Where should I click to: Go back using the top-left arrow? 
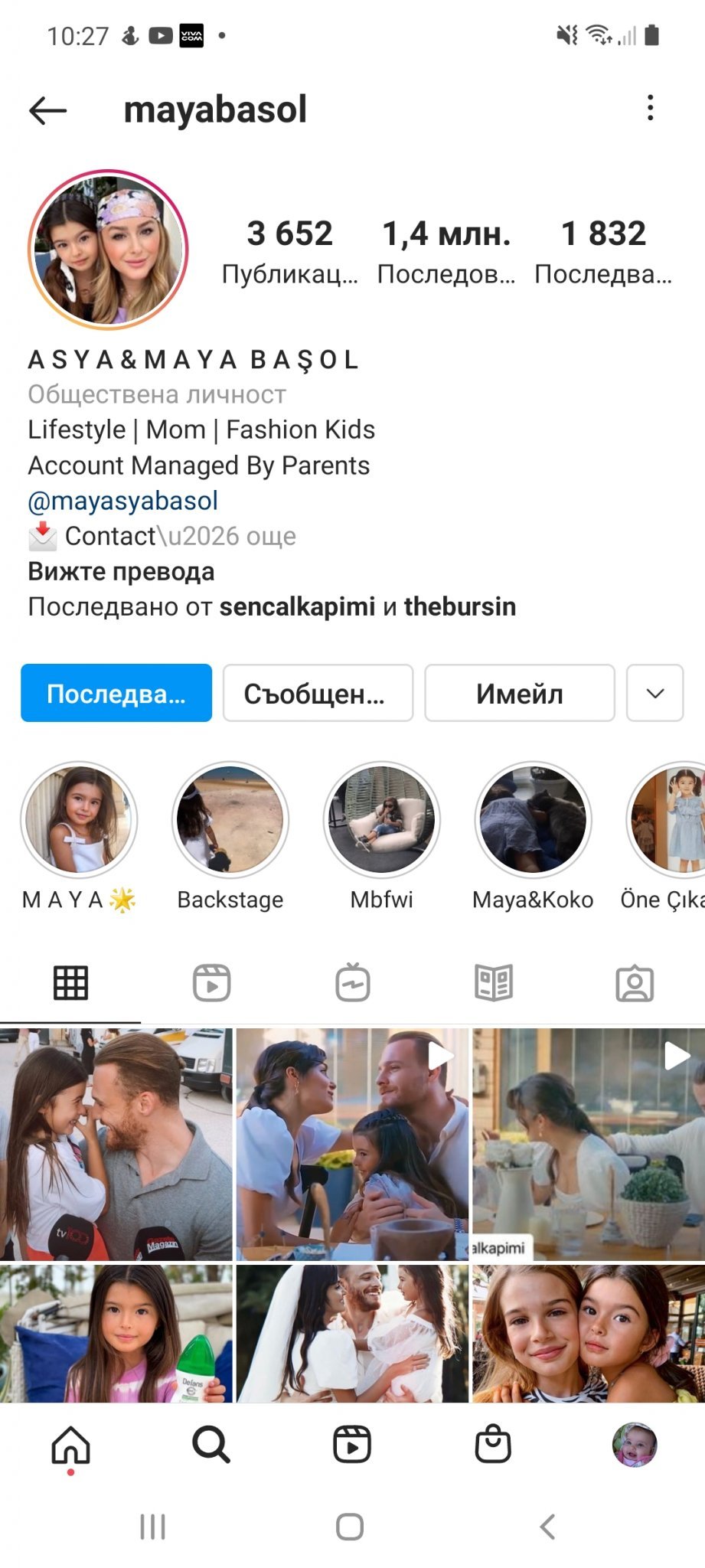tap(47, 110)
